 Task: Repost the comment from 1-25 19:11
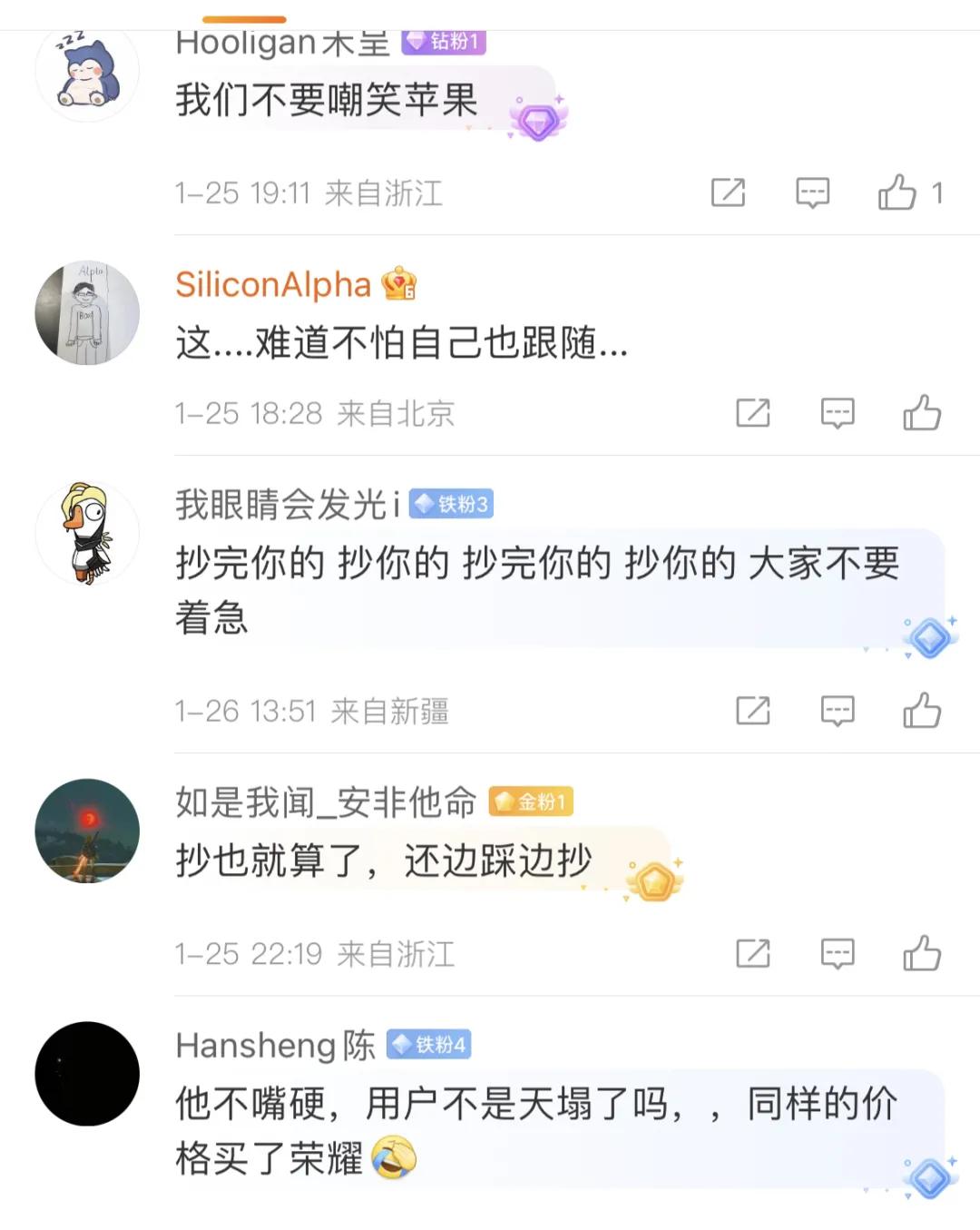(728, 192)
